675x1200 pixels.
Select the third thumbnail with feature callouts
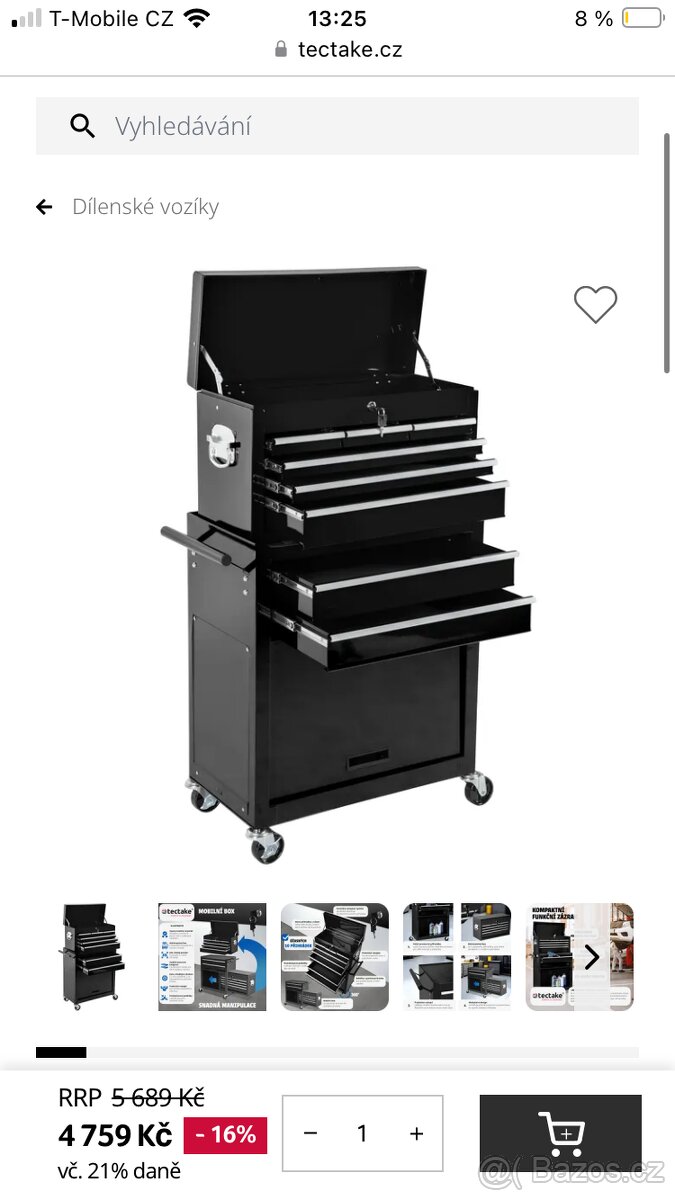[x=335, y=957]
